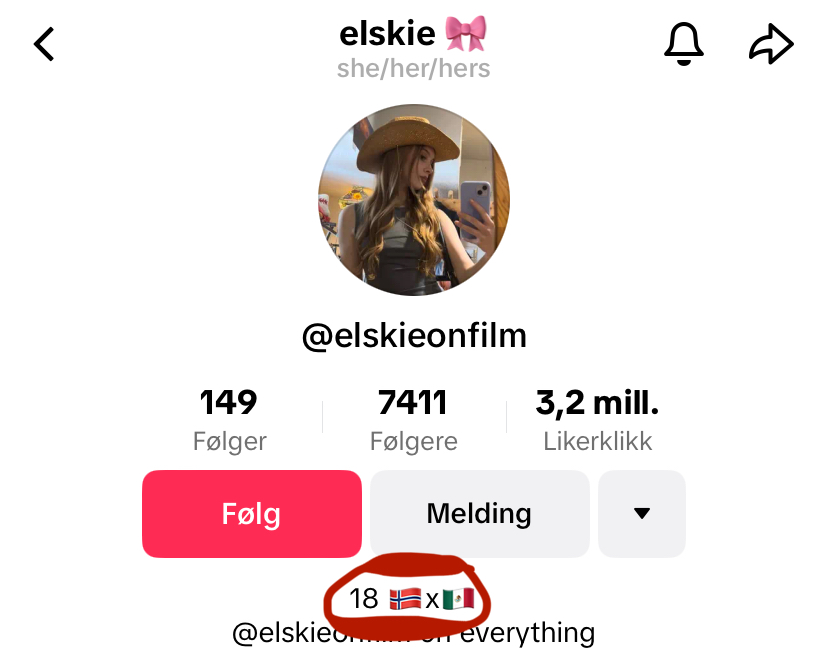View the 7411 Følgere list
This screenshot has width=828, height=650.
coord(413,419)
